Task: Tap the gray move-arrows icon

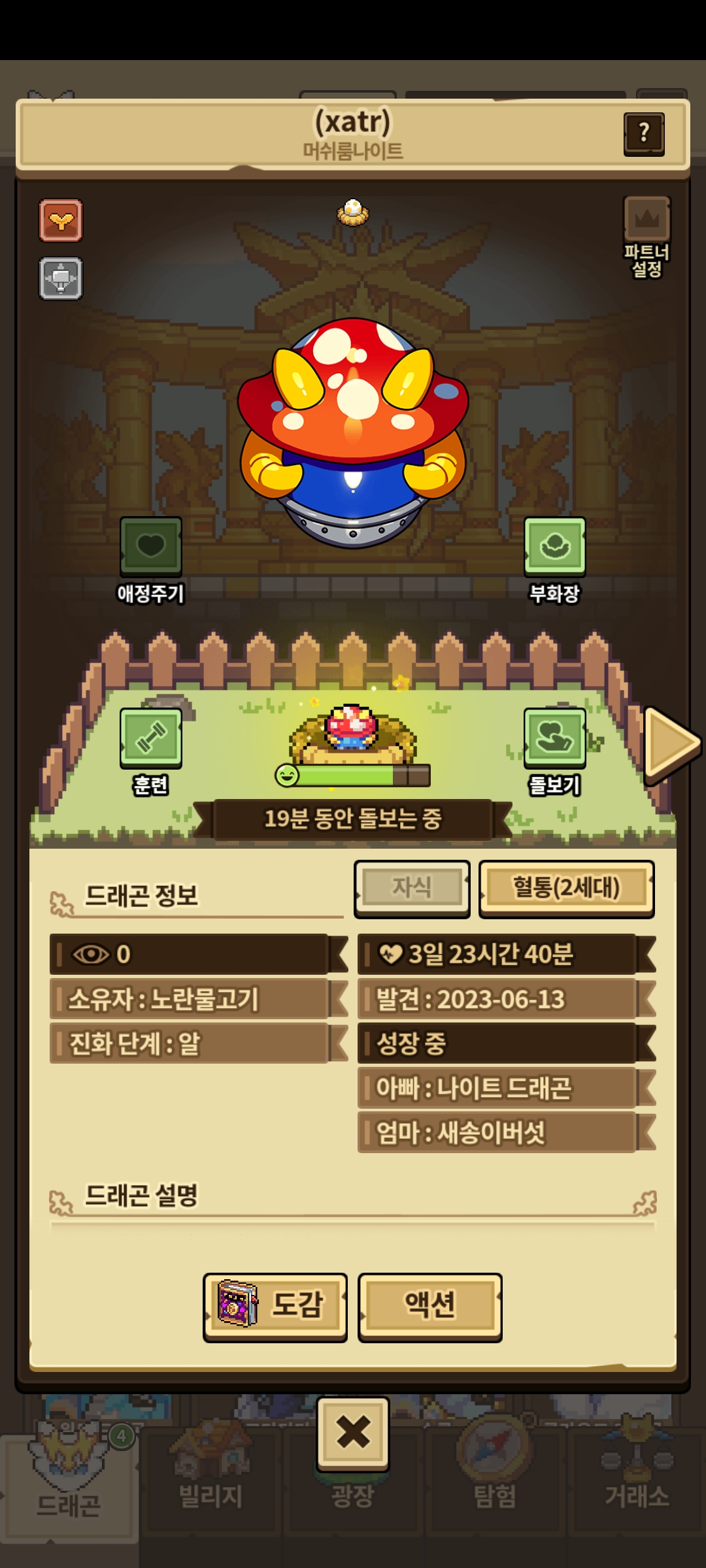Action: [61, 279]
